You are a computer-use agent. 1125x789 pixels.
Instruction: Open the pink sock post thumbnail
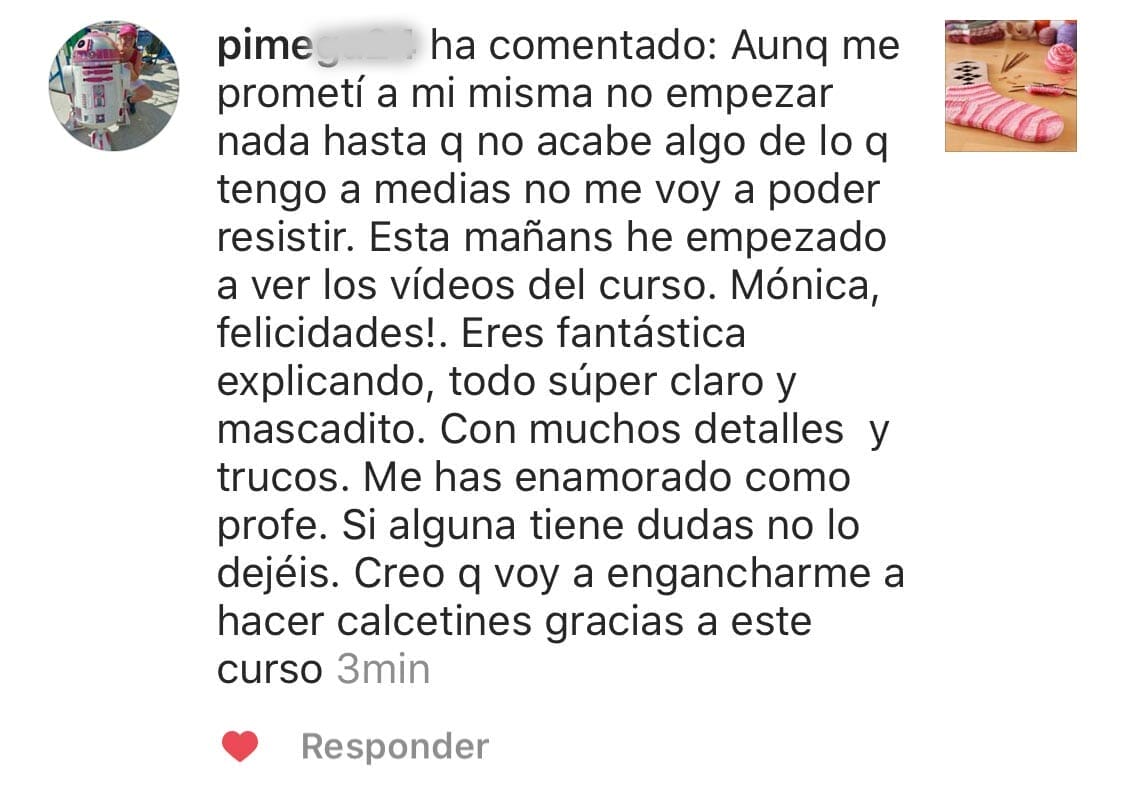coord(1010,86)
